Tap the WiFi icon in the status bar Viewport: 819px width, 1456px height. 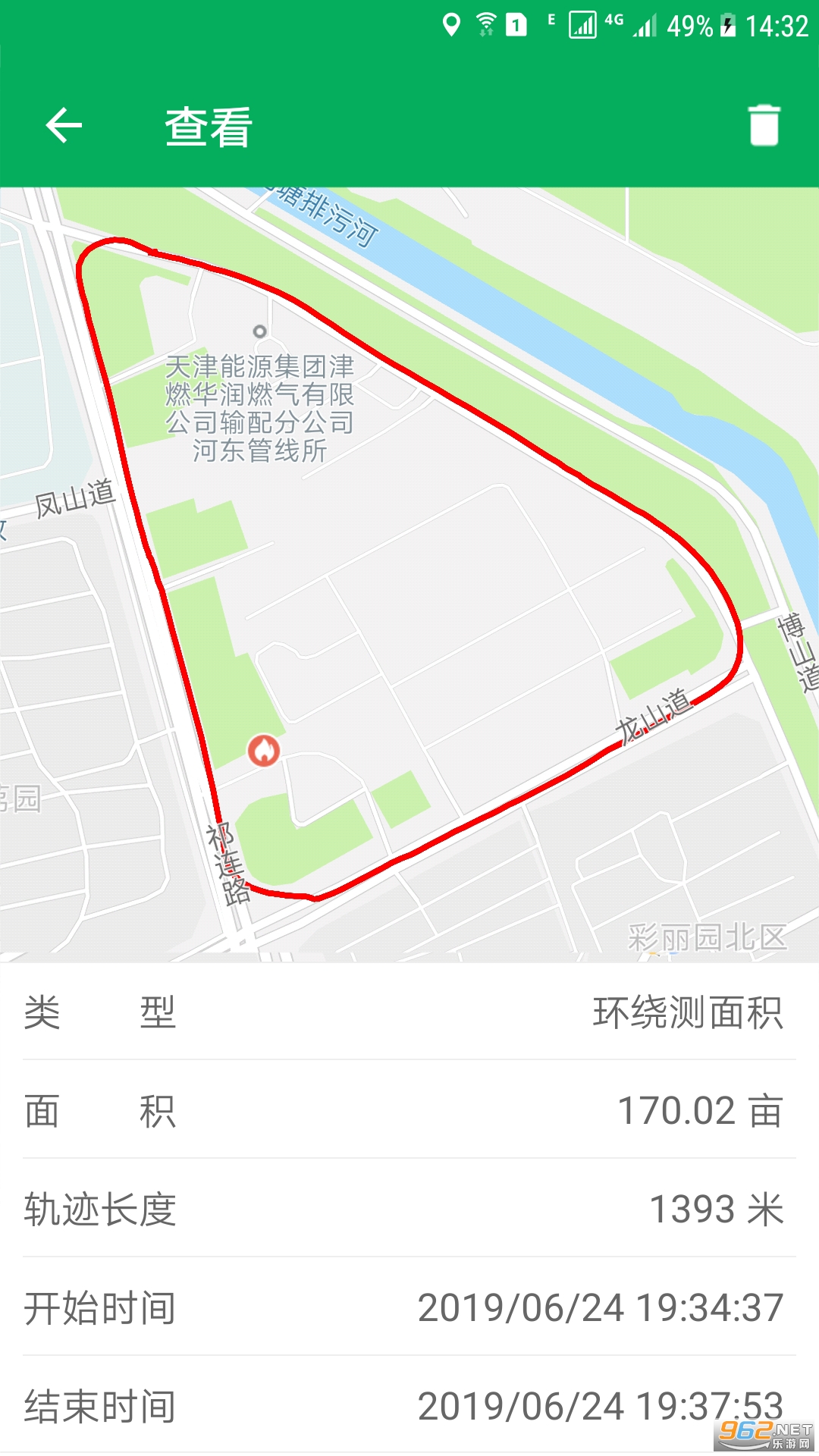(x=485, y=24)
